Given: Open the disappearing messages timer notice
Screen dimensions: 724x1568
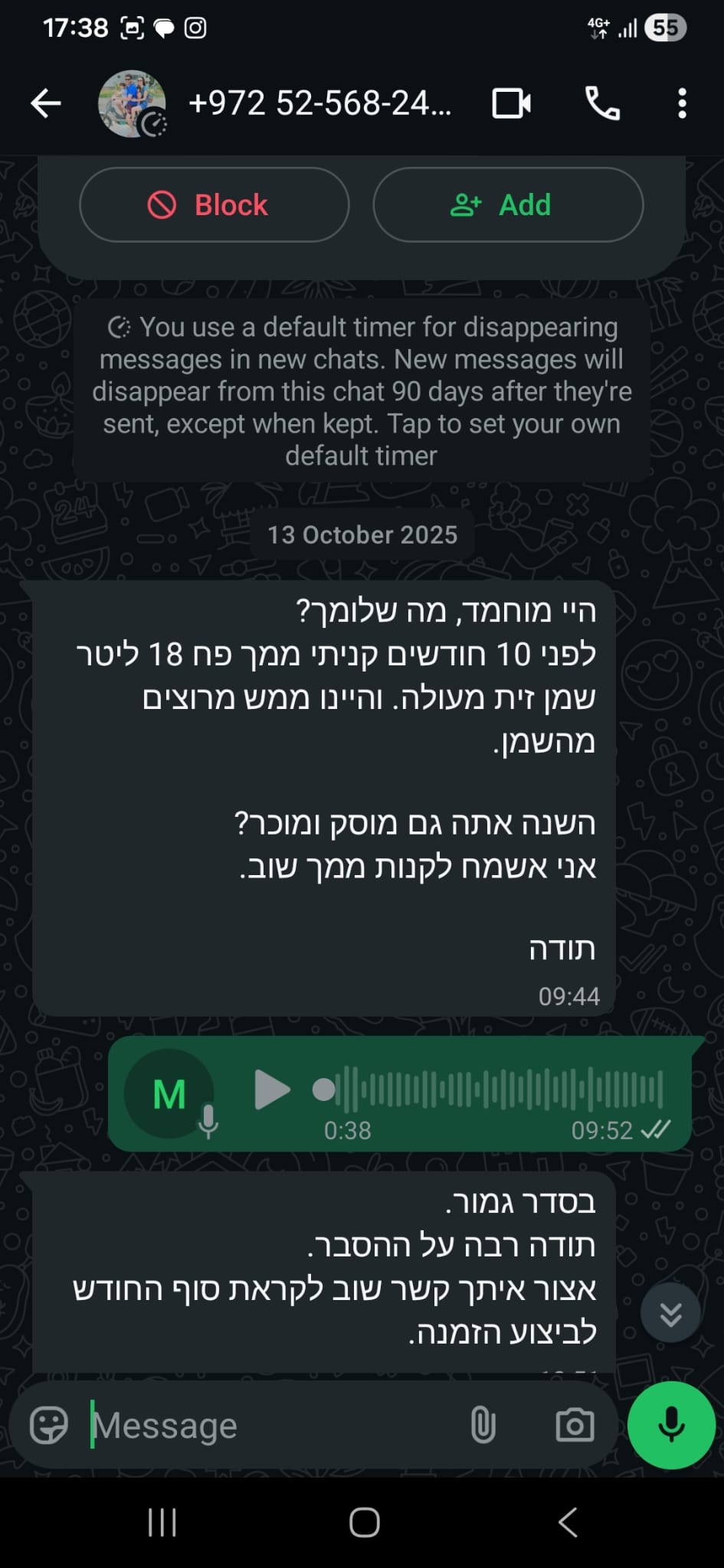Looking at the screenshot, I should tap(362, 390).
